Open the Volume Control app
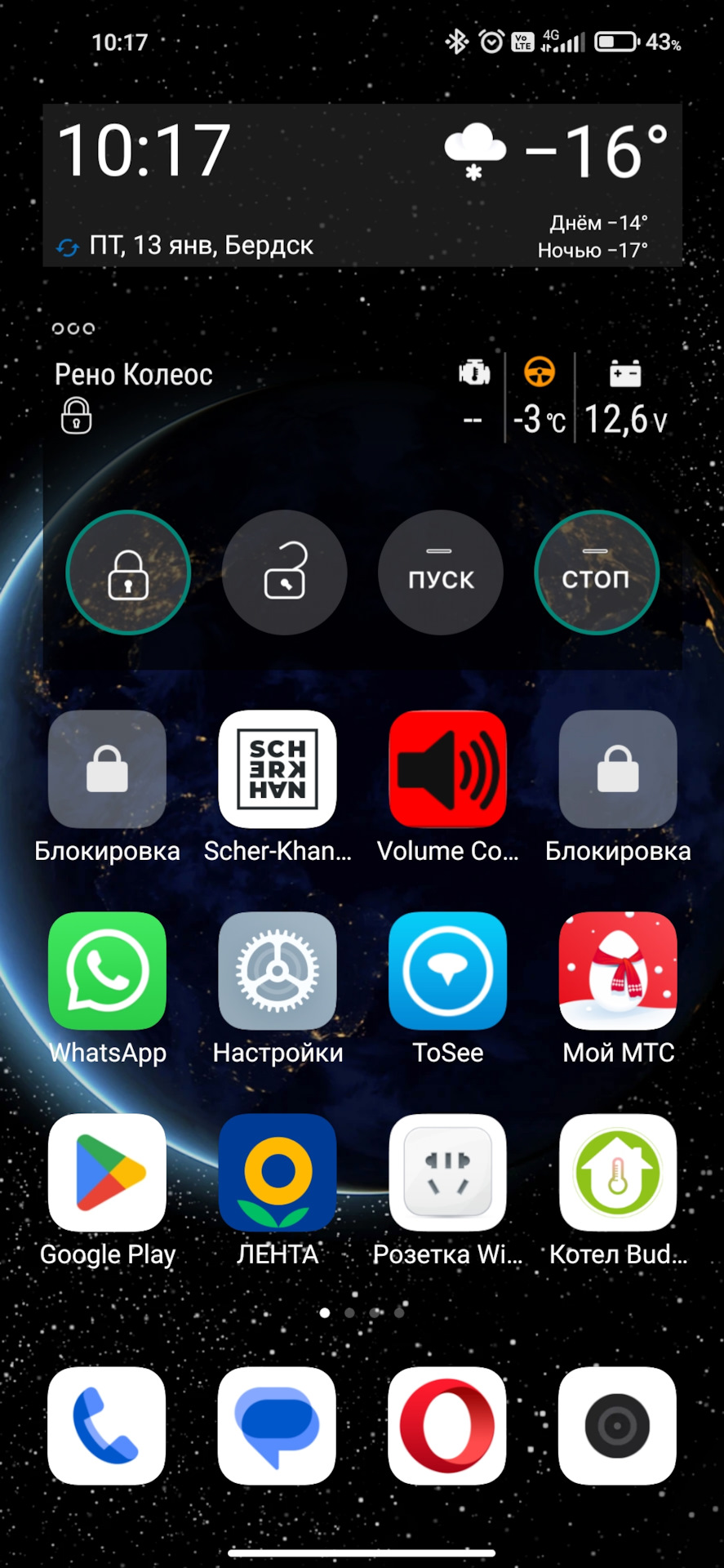The image size is (724, 1568). coord(447,769)
